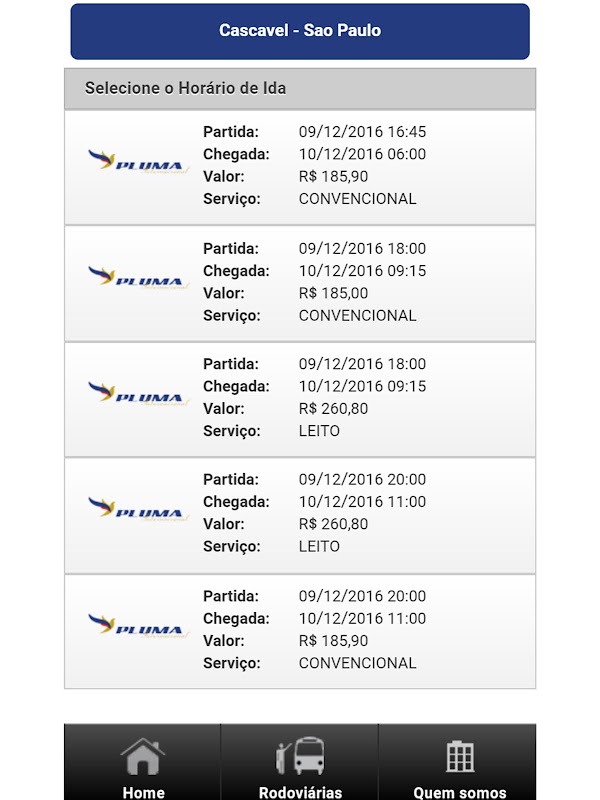
Task: Open the Quem somos tab
Action: 459,765
